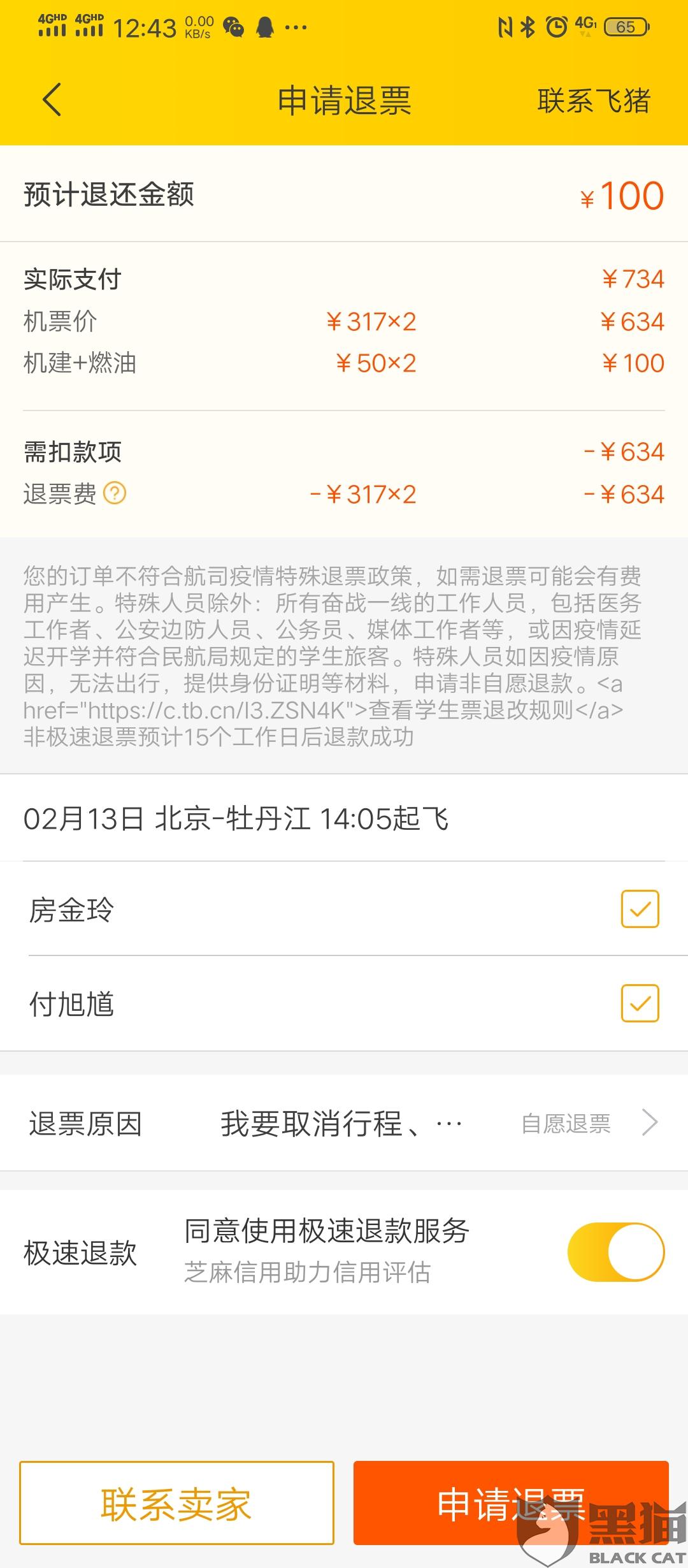The width and height of the screenshot is (688, 1568).
Task: Turn off the 极速退款 switch
Action: 615,1252
